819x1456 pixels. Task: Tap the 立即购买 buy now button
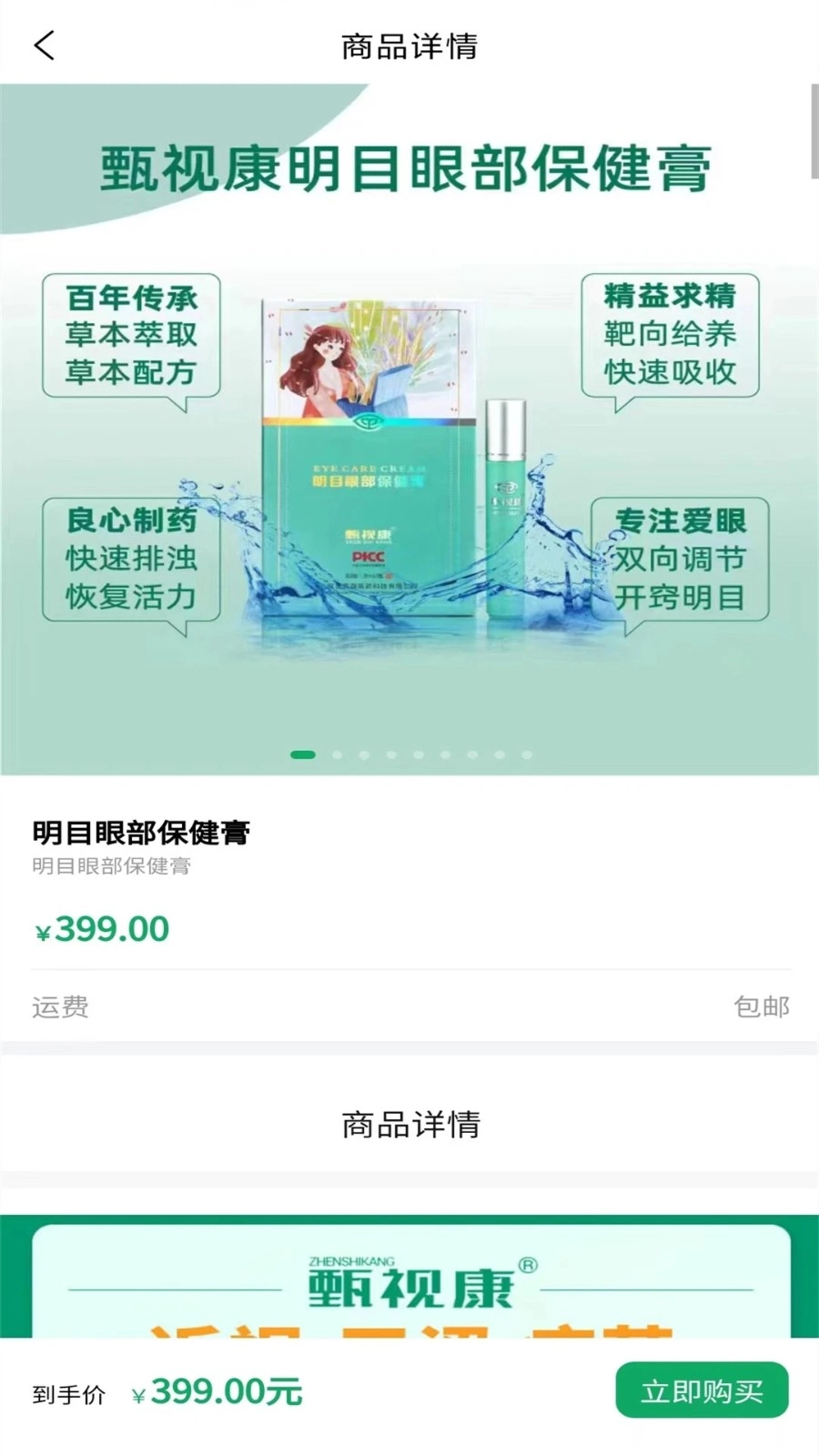(702, 1390)
